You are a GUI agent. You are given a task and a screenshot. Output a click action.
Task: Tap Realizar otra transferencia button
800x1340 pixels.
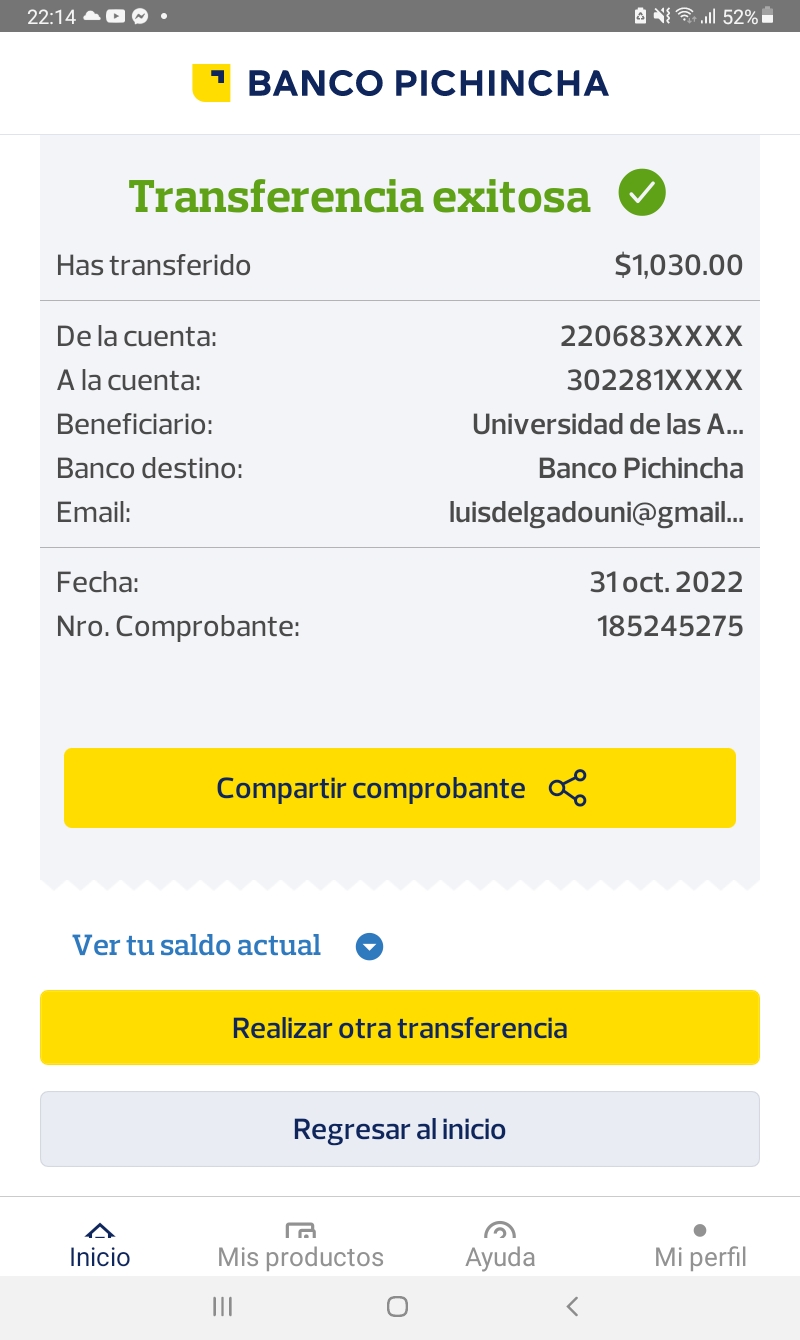click(x=400, y=1027)
